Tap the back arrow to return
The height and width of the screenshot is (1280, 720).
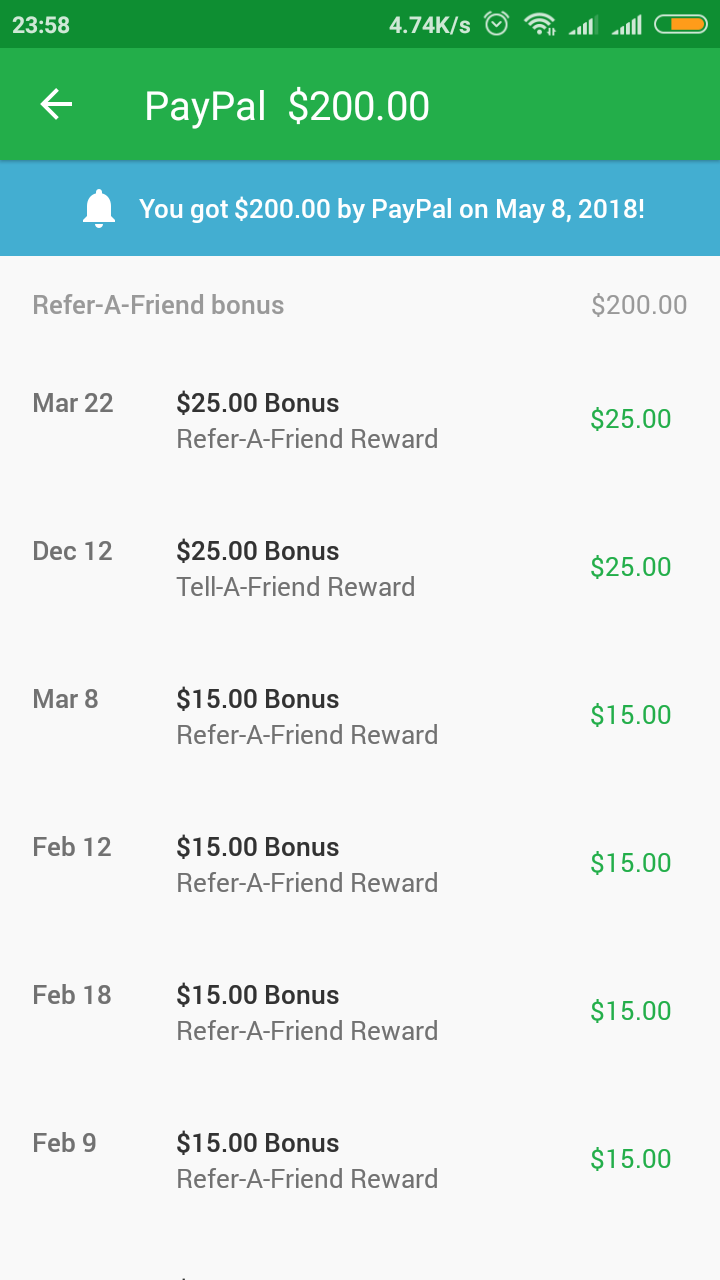pyautogui.click(x=55, y=104)
